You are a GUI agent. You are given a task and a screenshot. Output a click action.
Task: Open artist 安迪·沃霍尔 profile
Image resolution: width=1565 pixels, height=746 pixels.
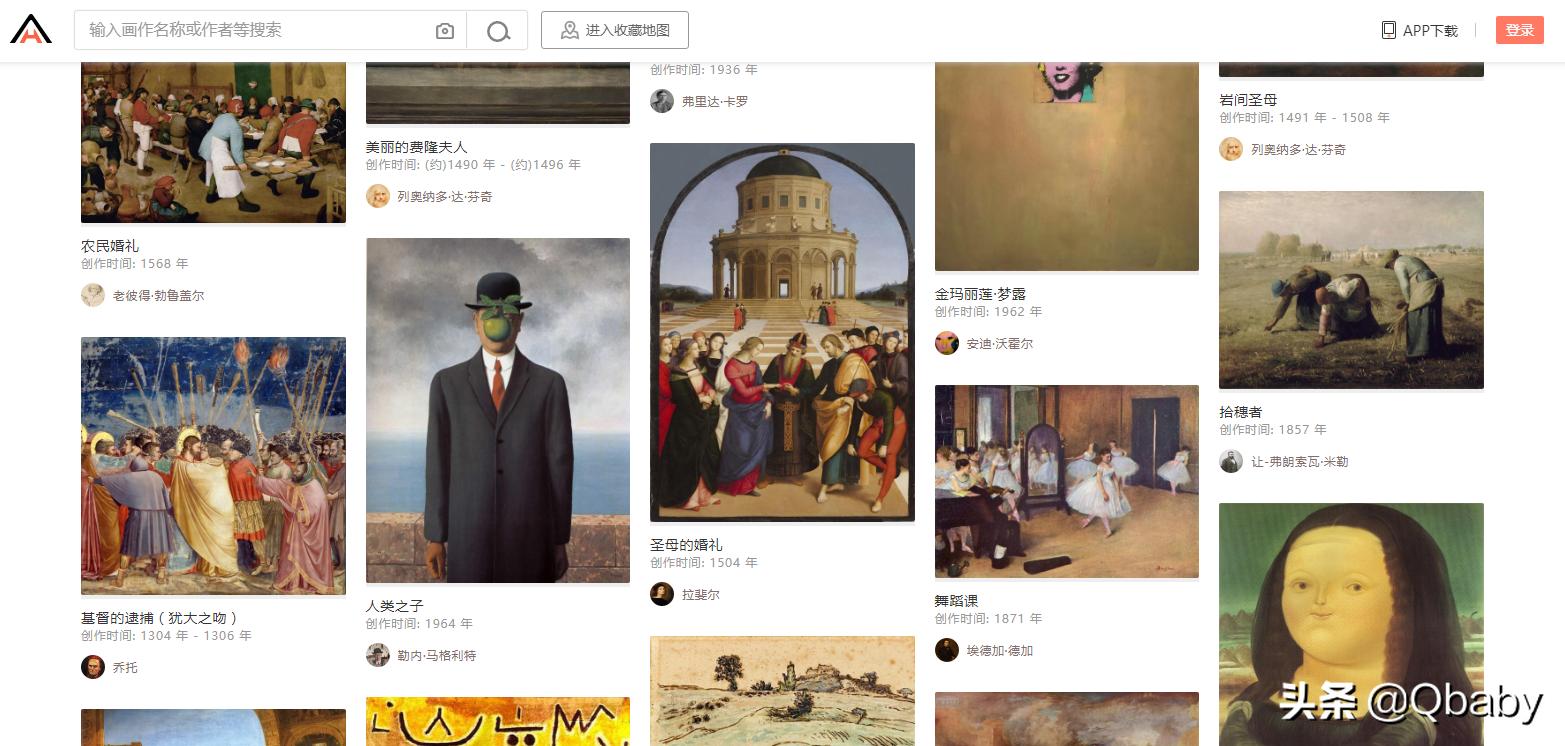tap(999, 343)
